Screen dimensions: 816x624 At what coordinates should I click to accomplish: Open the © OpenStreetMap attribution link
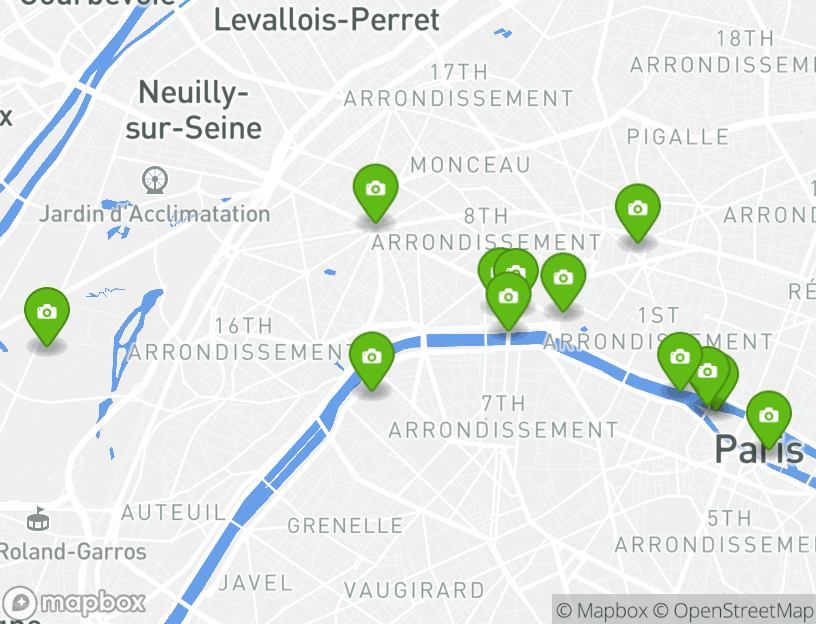pos(733,610)
